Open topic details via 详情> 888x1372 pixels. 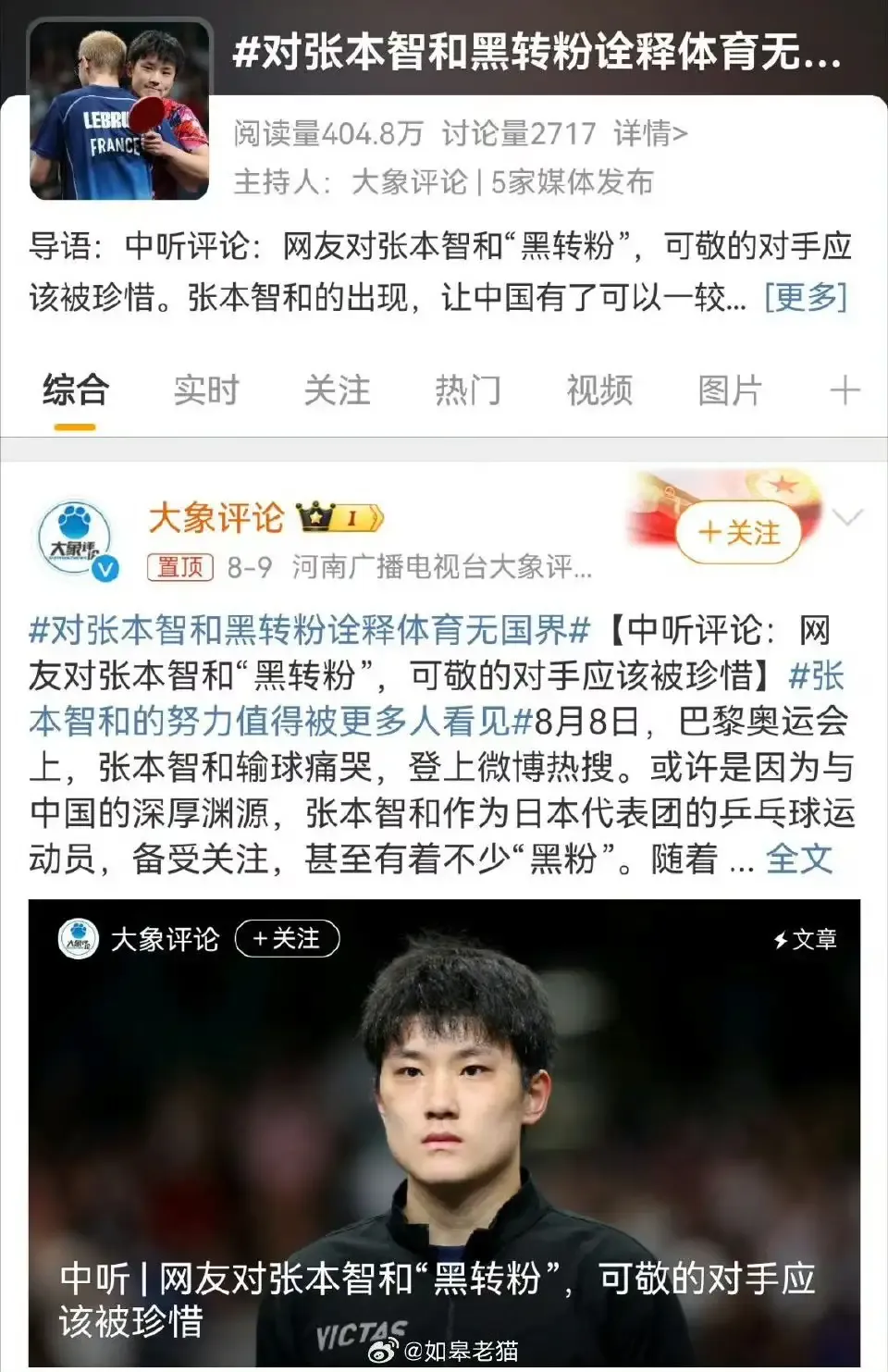[x=650, y=134]
